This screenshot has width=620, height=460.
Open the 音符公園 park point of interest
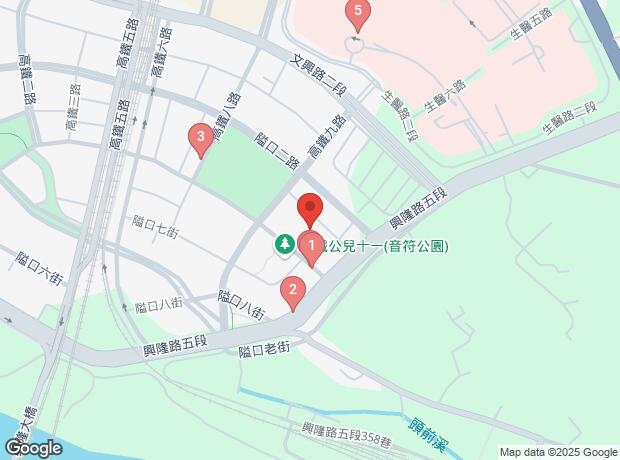285,244
